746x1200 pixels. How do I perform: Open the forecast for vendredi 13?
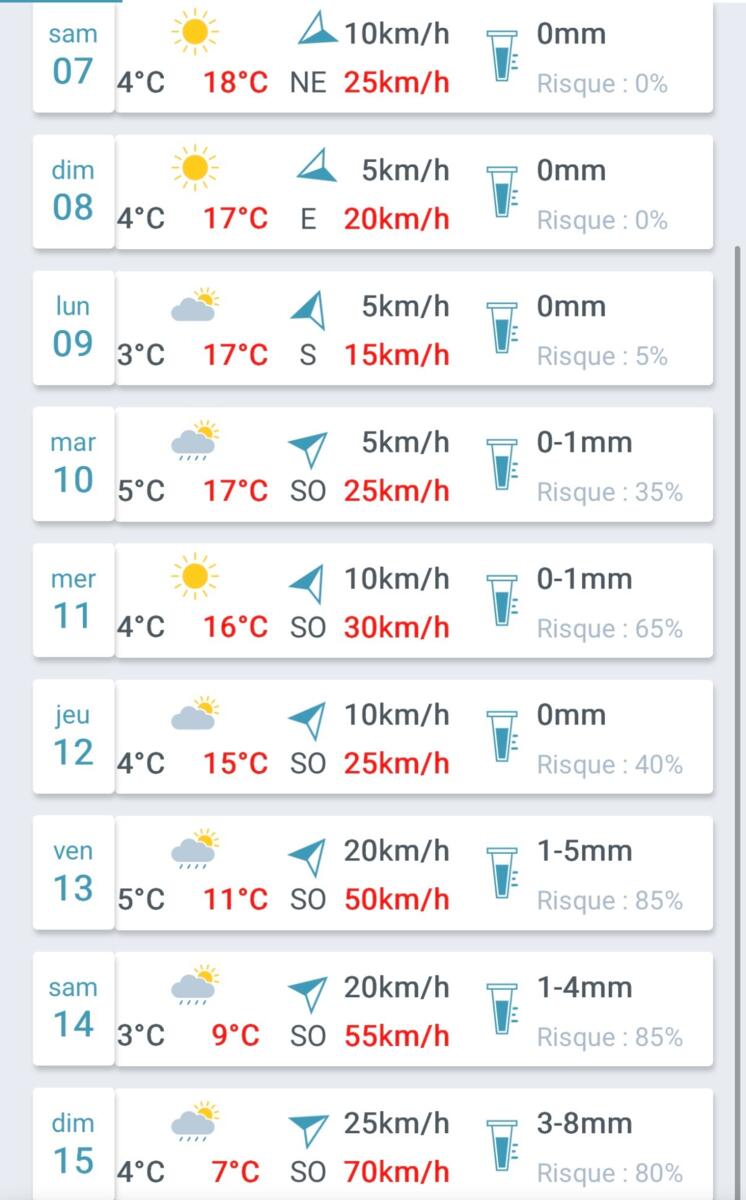click(373, 873)
